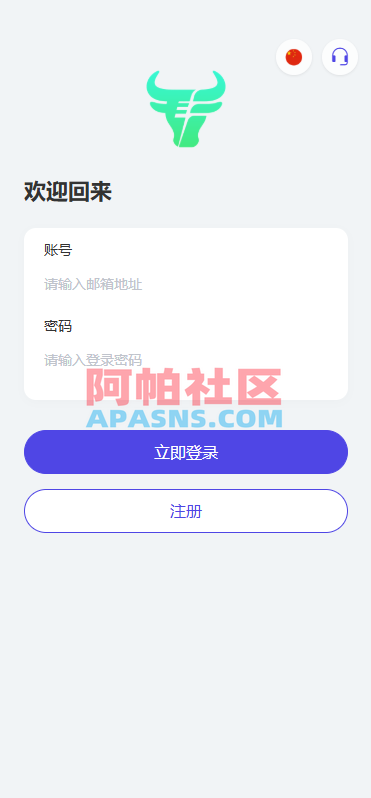Open the language selector with Chinese flag
This screenshot has width=371, height=798.
point(294,57)
